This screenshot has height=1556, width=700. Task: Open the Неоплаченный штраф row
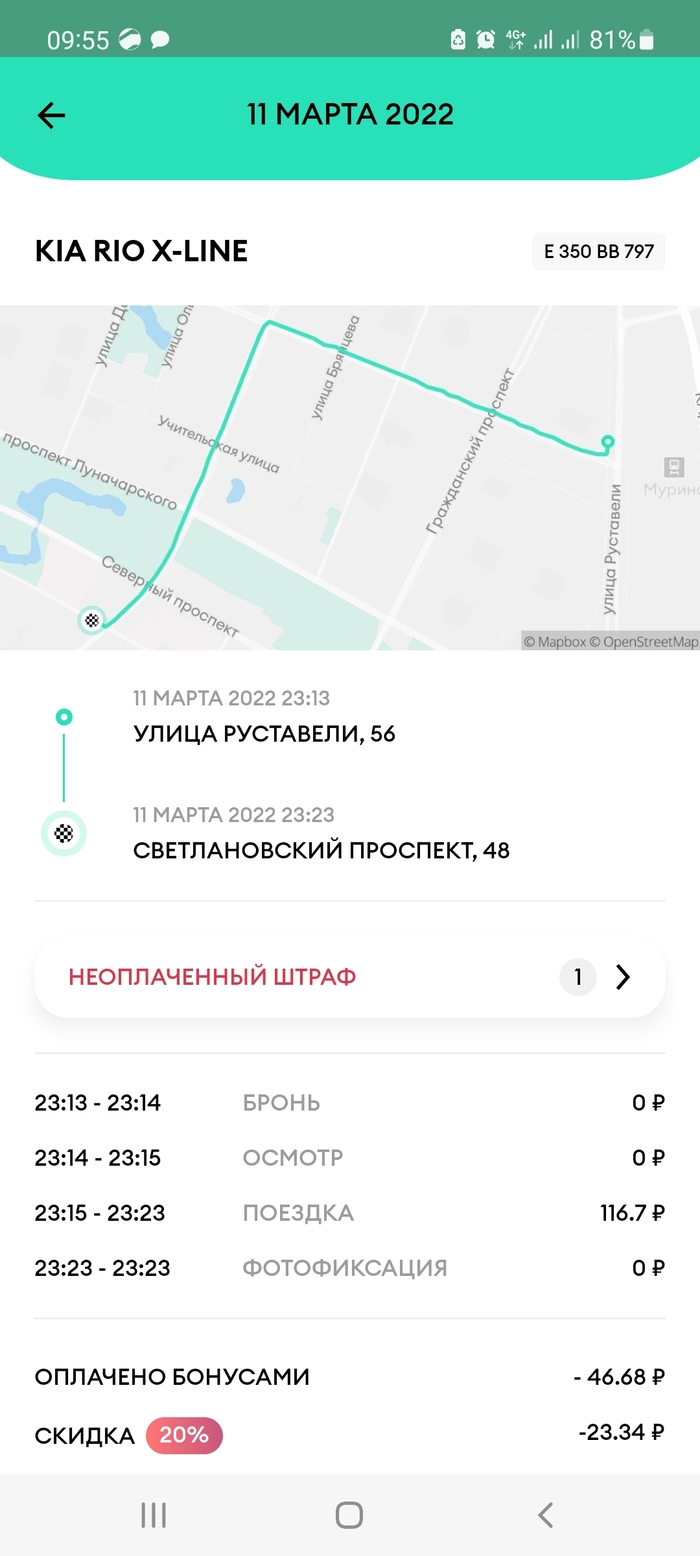pyautogui.click(x=349, y=977)
